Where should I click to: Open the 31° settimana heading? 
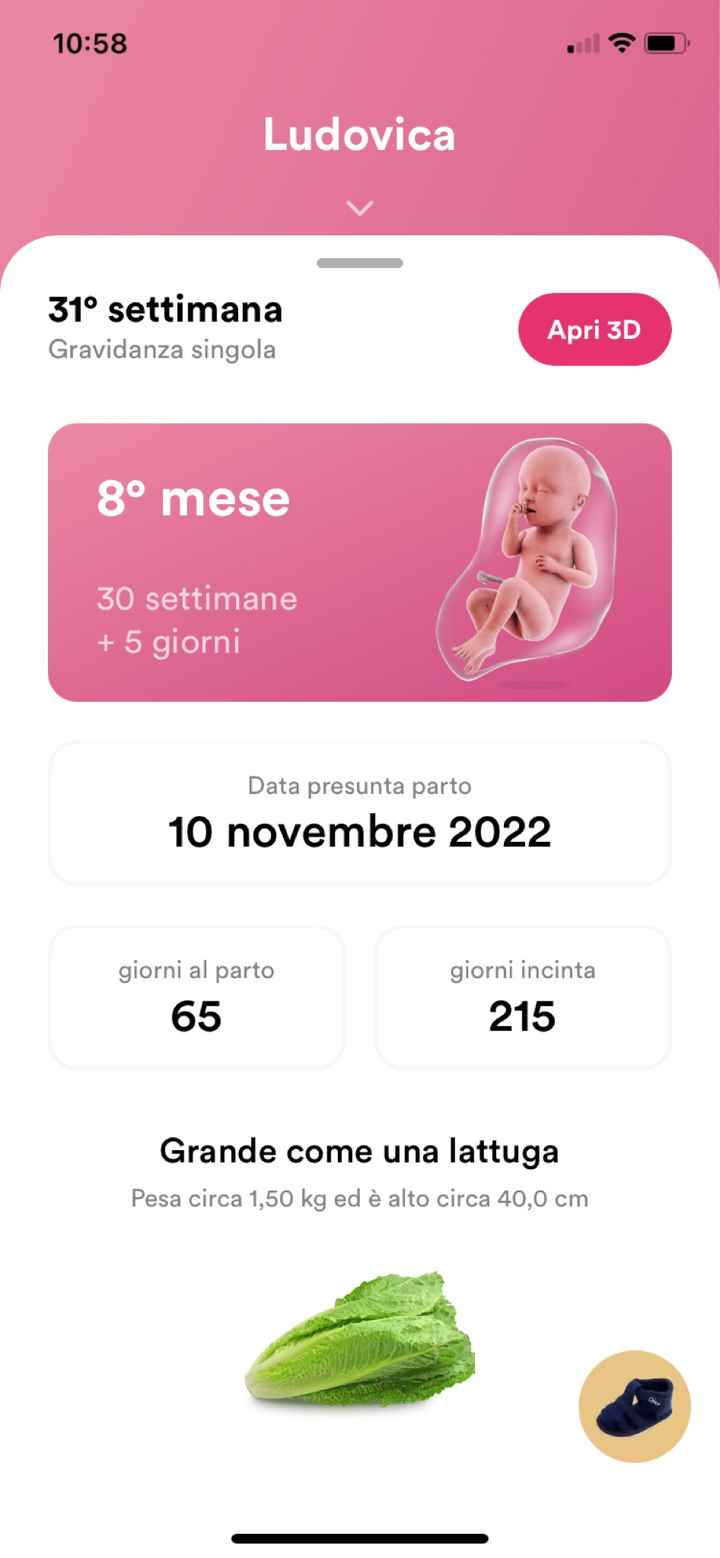tap(166, 309)
